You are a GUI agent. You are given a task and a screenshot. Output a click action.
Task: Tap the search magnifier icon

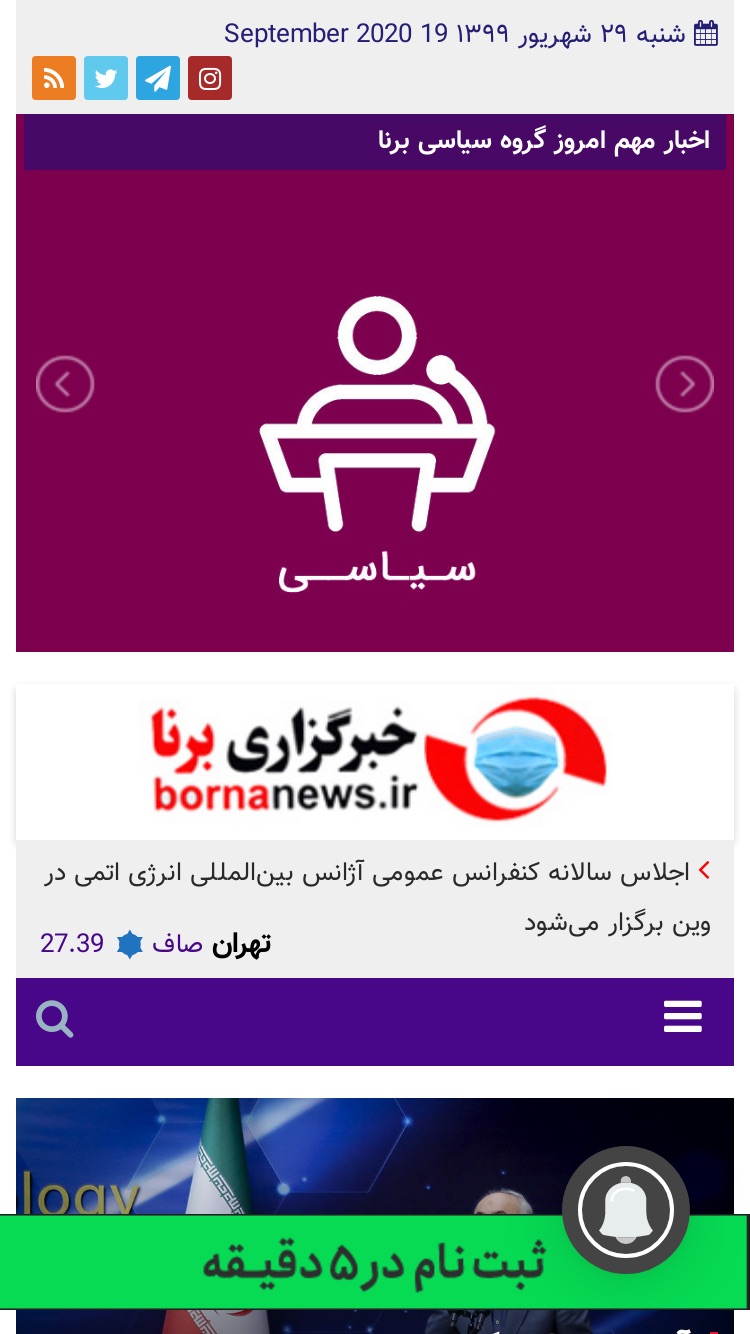(55, 1020)
